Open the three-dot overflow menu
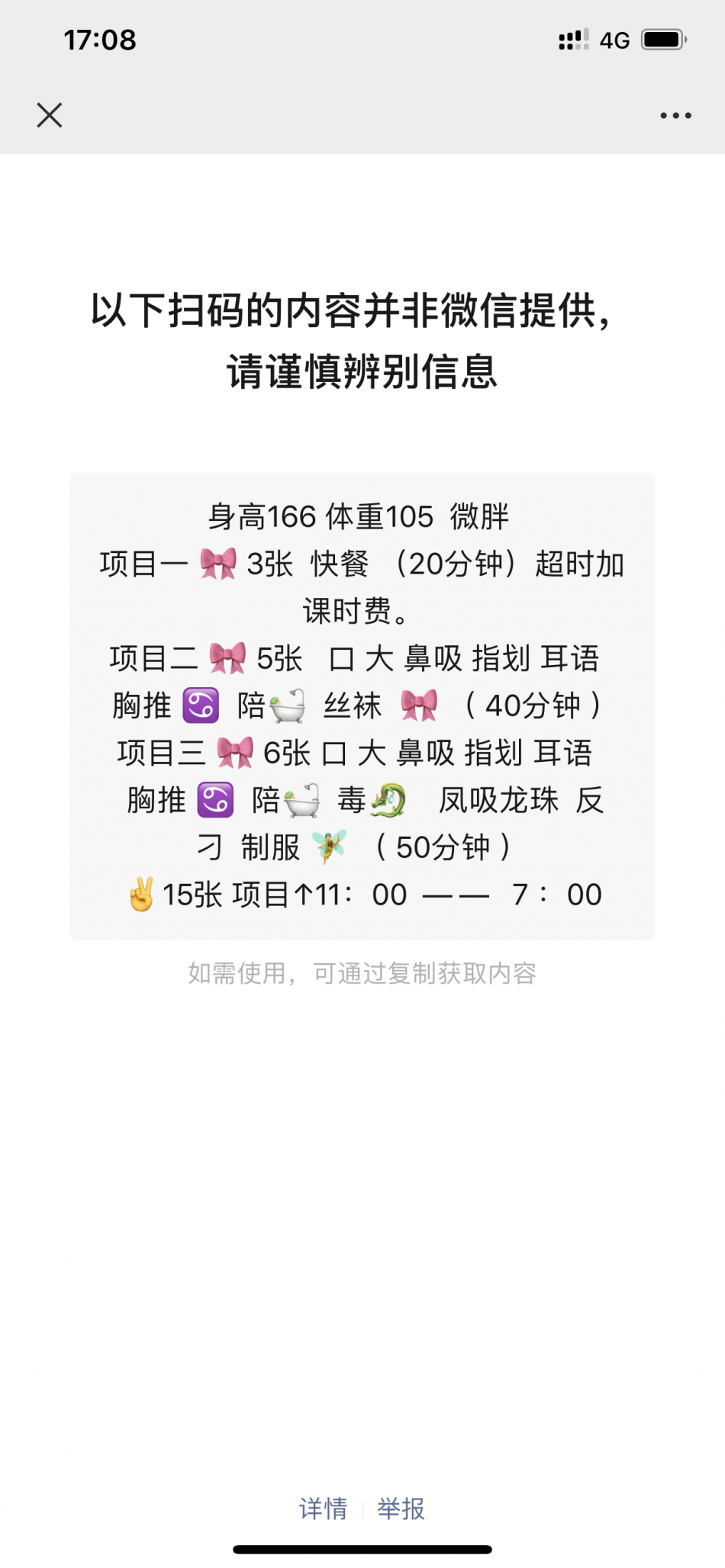This screenshot has width=725, height=1568. pos(675,116)
